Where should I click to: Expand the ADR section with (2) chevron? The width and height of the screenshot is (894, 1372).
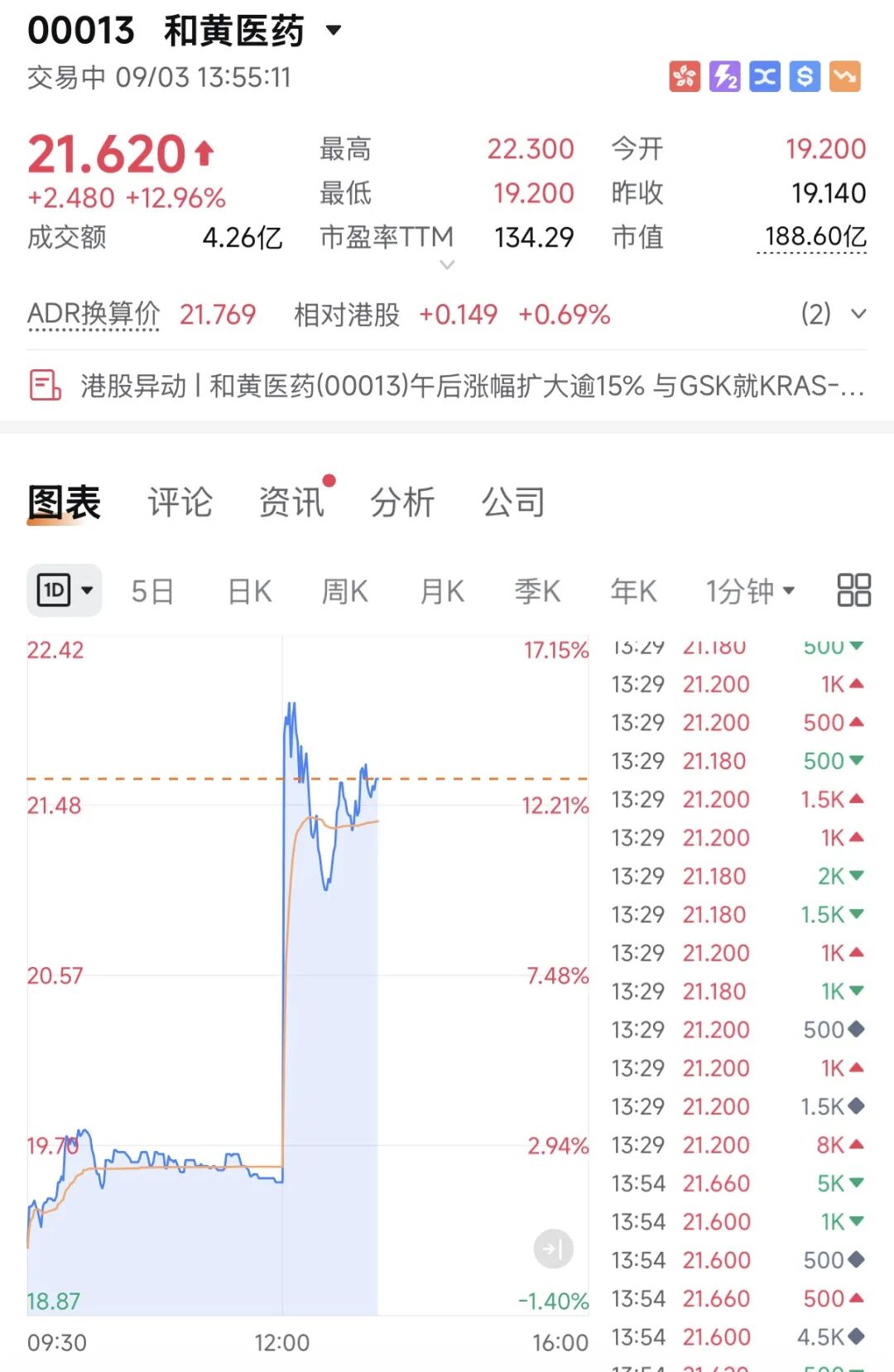(x=858, y=314)
